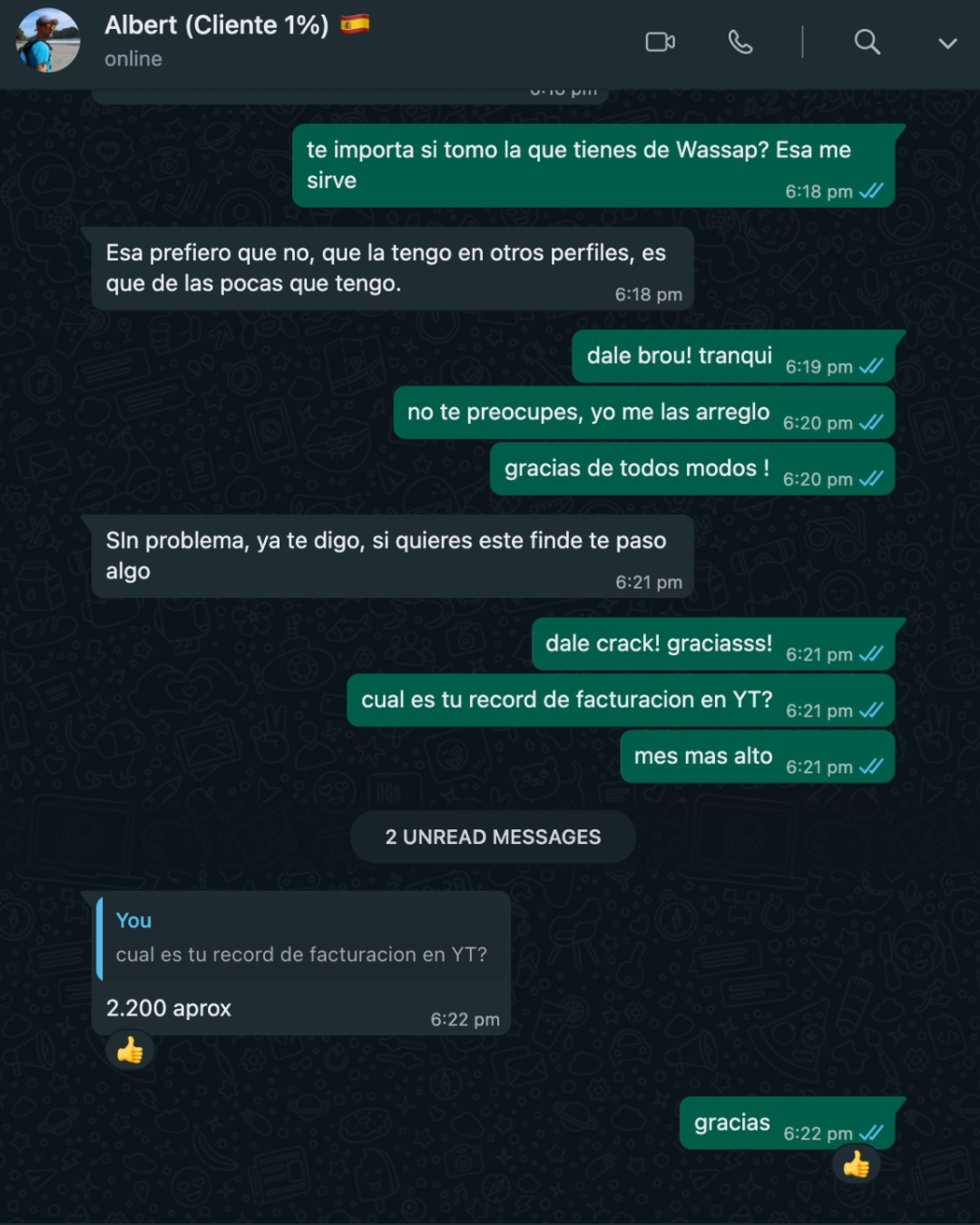This screenshot has width=980, height=1225.
Task: View thumbs-up reaction on 2.200 aprox message
Action: 130,1052
